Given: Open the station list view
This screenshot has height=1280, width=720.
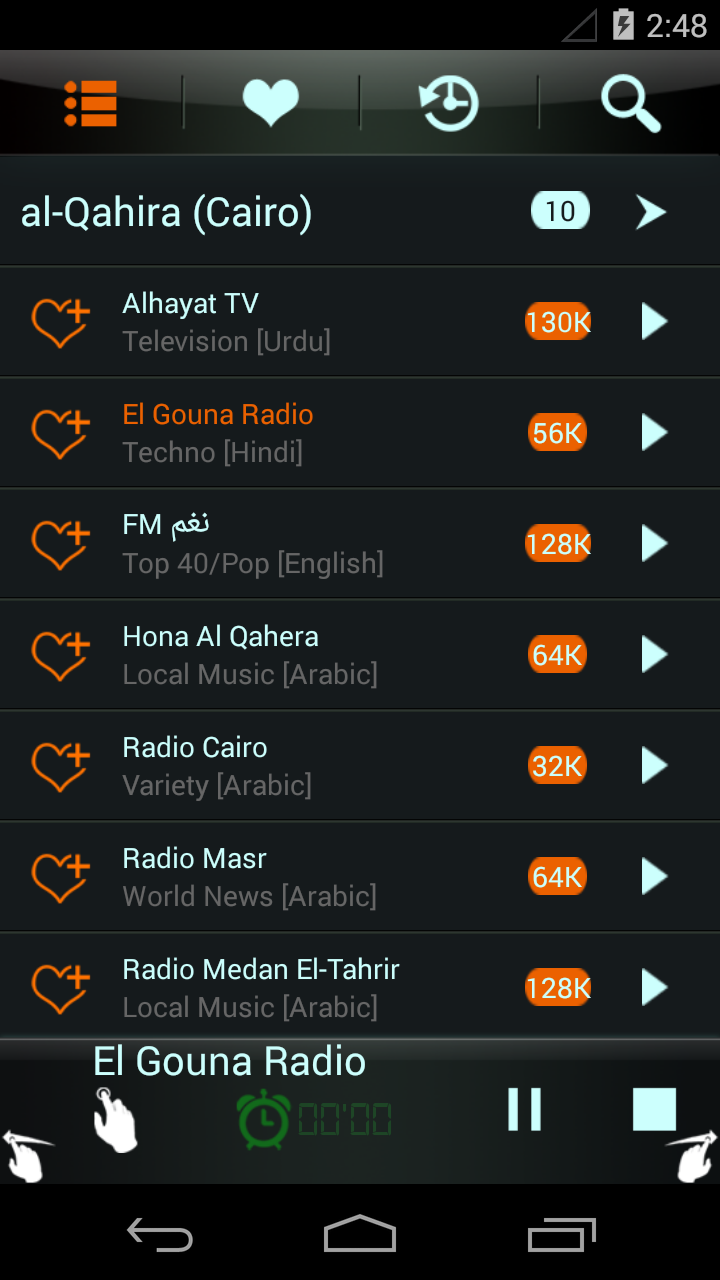Looking at the screenshot, I should 90,102.
